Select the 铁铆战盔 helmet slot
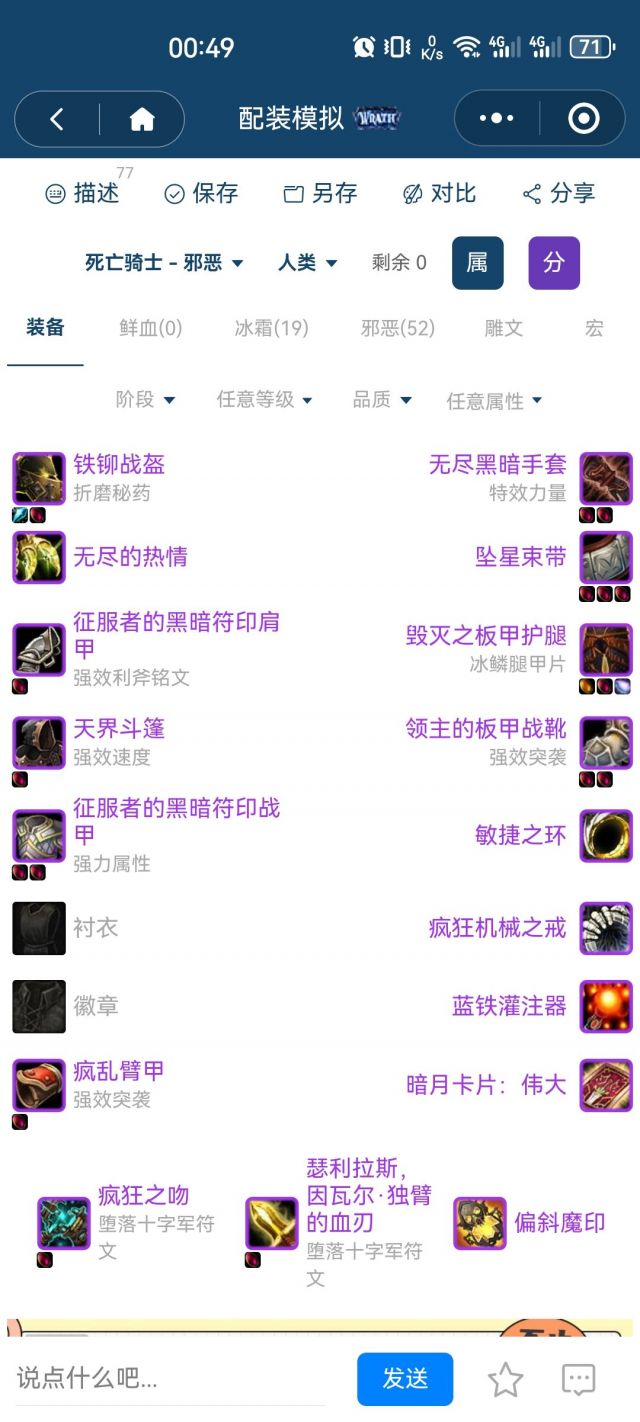This screenshot has width=640, height=1422. click(x=118, y=465)
